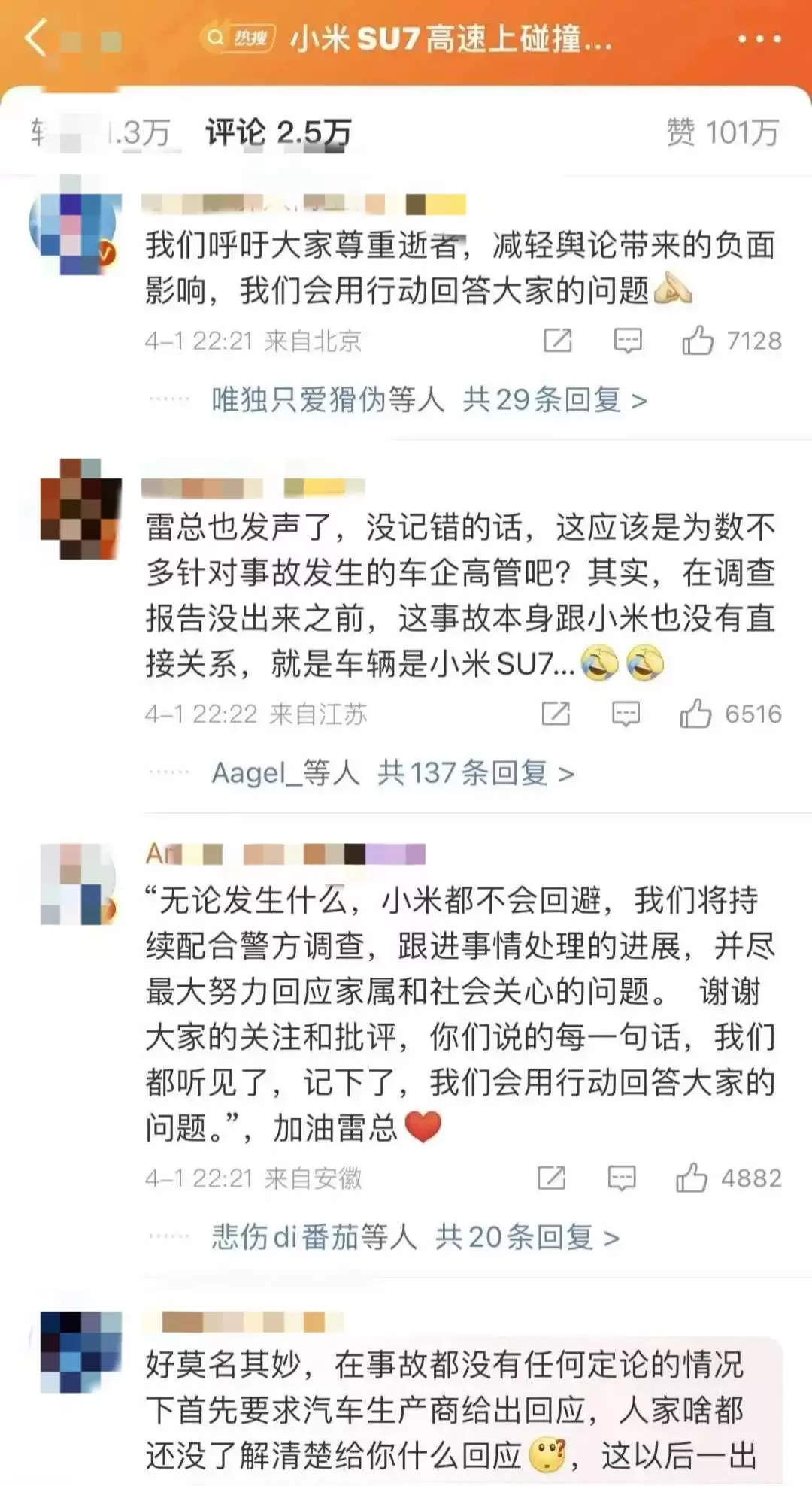Go back using the top-left arrow
This screenshot has height=1486, width=812.
[36, 38]
